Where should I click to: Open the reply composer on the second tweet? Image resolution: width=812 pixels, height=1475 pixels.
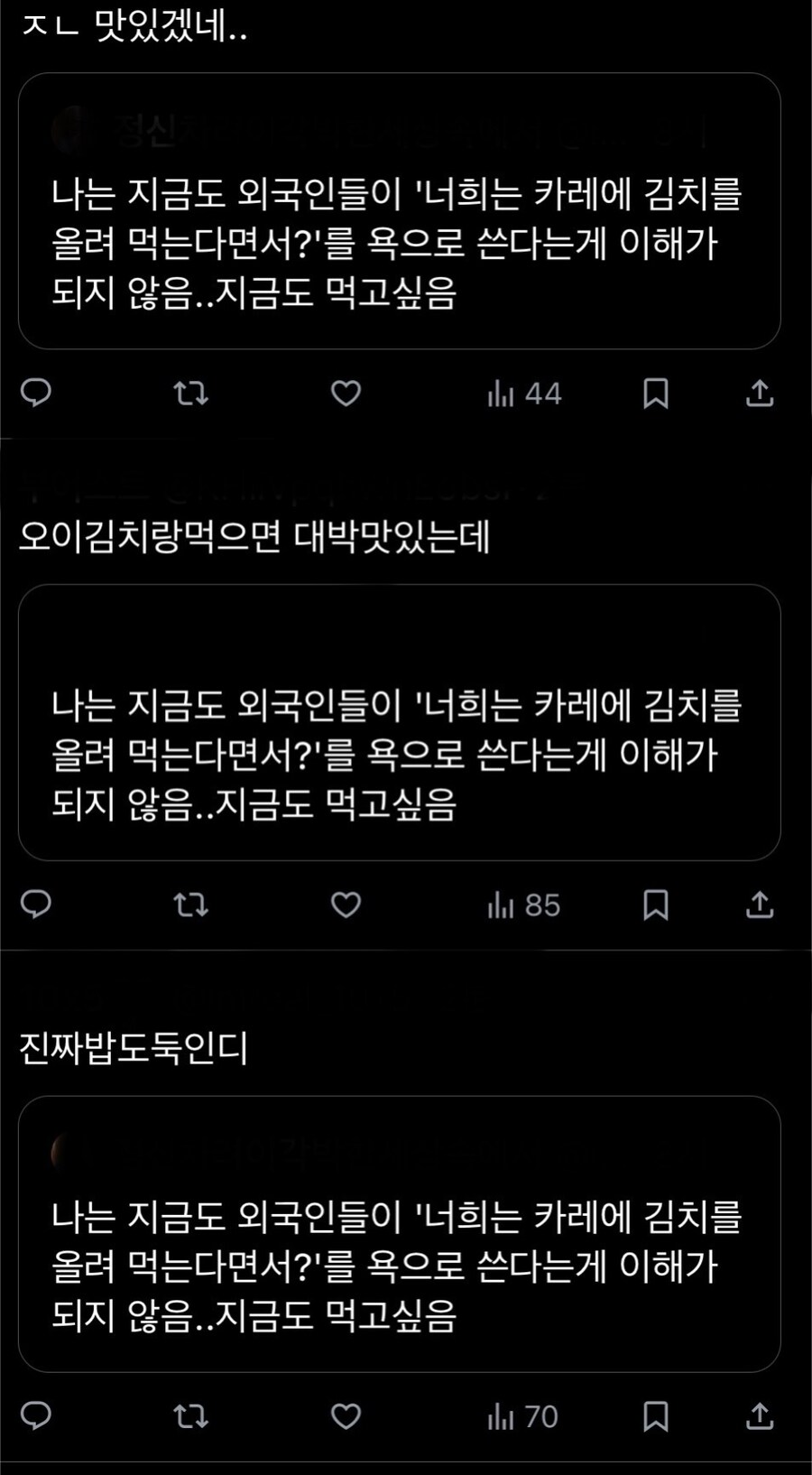[36, 905]
